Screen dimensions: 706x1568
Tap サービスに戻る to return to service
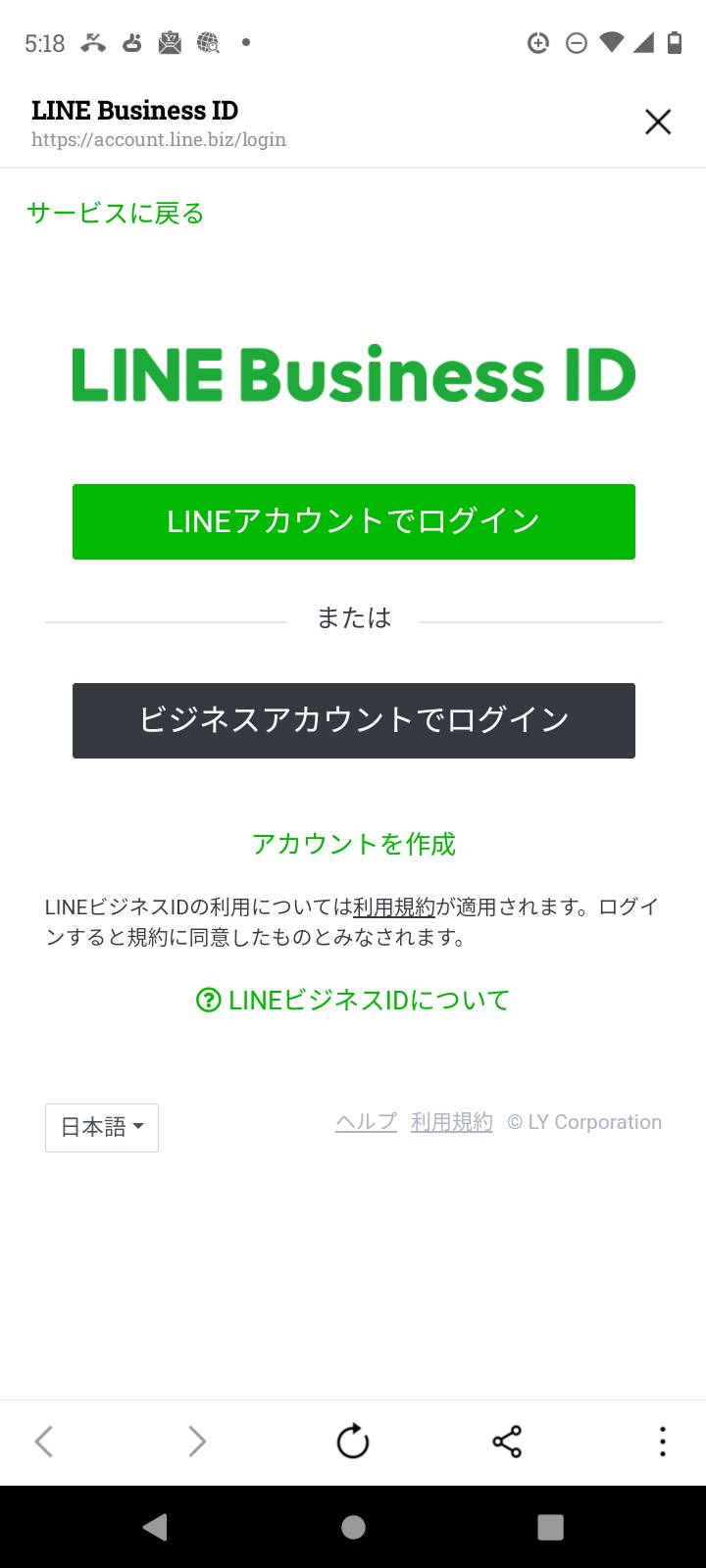pyautogui.click(x=116, y=213)
